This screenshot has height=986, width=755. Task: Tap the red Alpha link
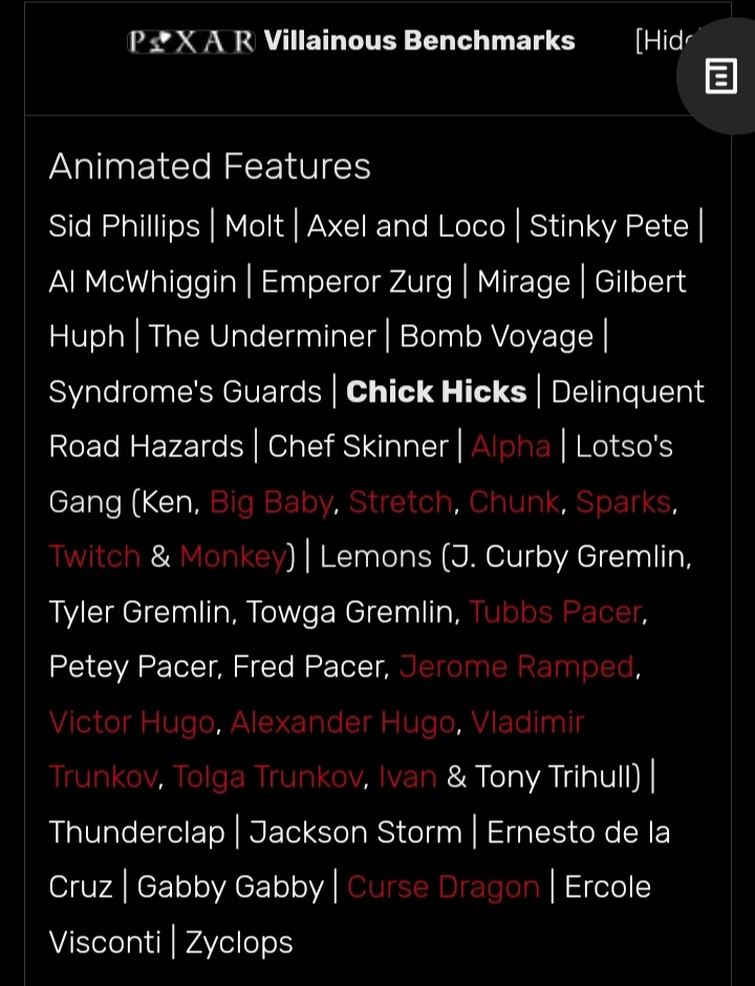click(510, 446)
